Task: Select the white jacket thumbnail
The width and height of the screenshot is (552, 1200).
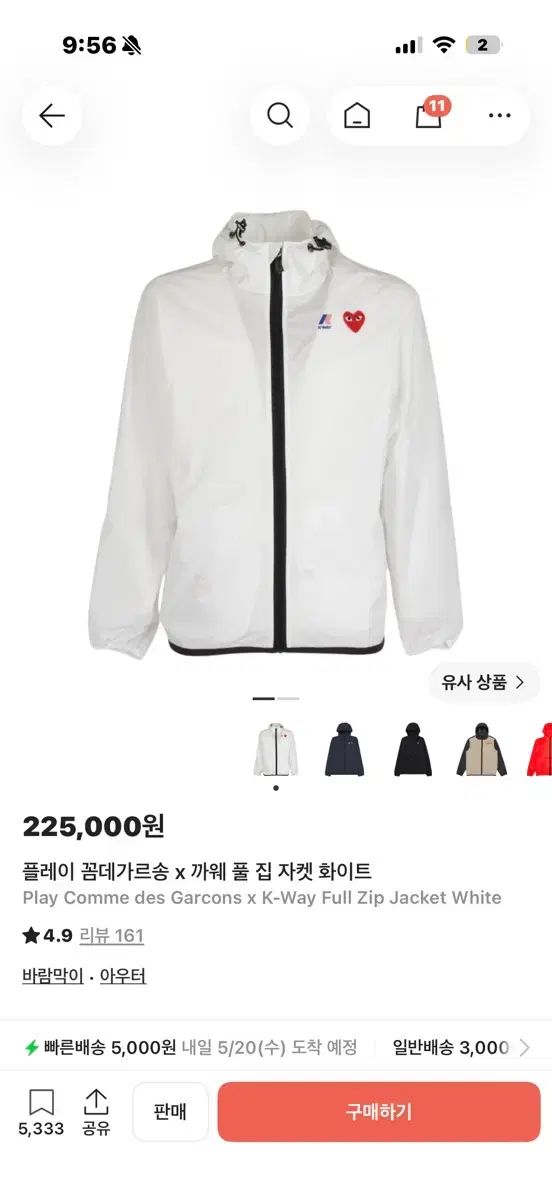Action: (276, 750)
